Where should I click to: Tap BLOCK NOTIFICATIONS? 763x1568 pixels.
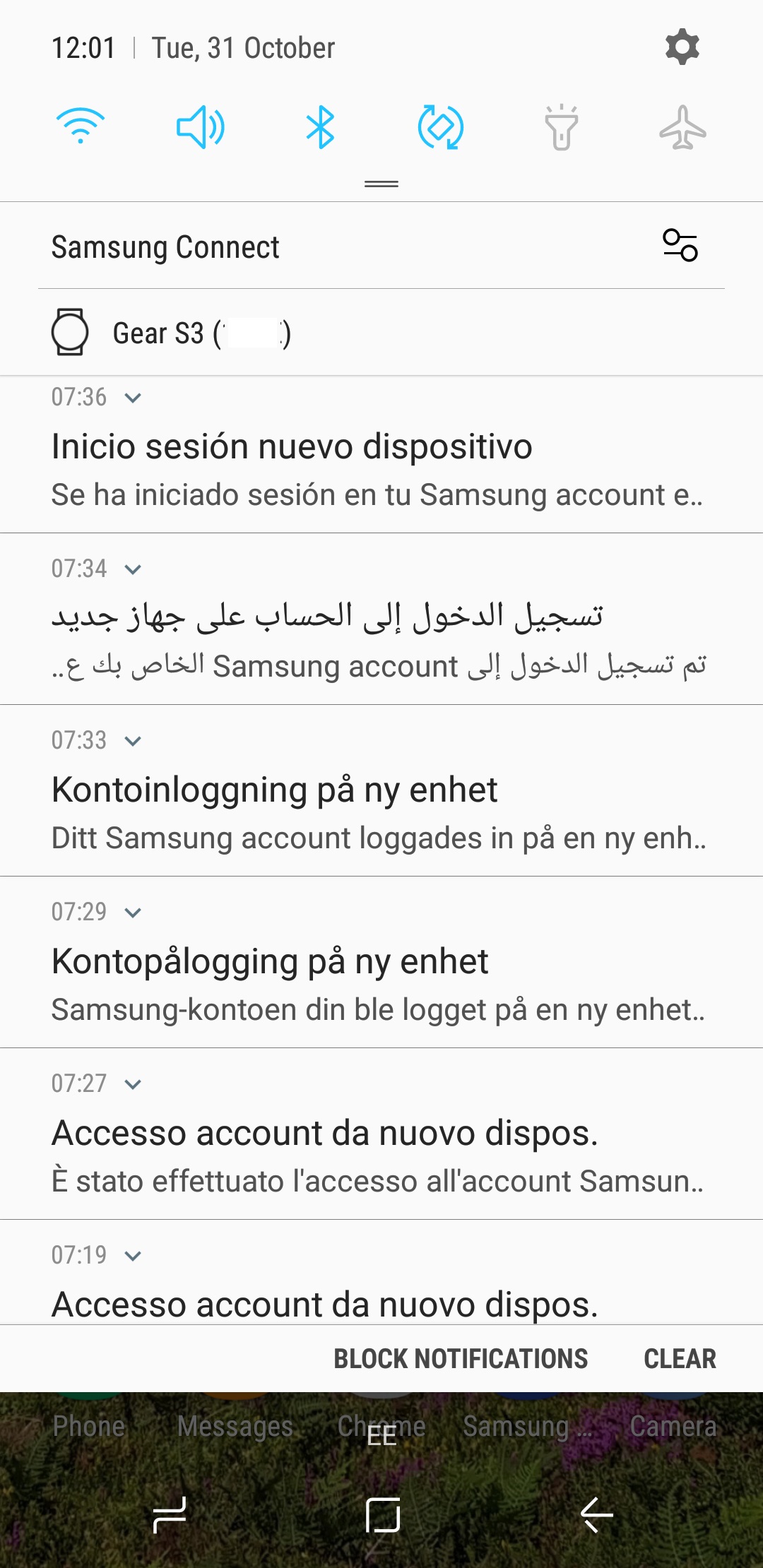coord(461,1358)
